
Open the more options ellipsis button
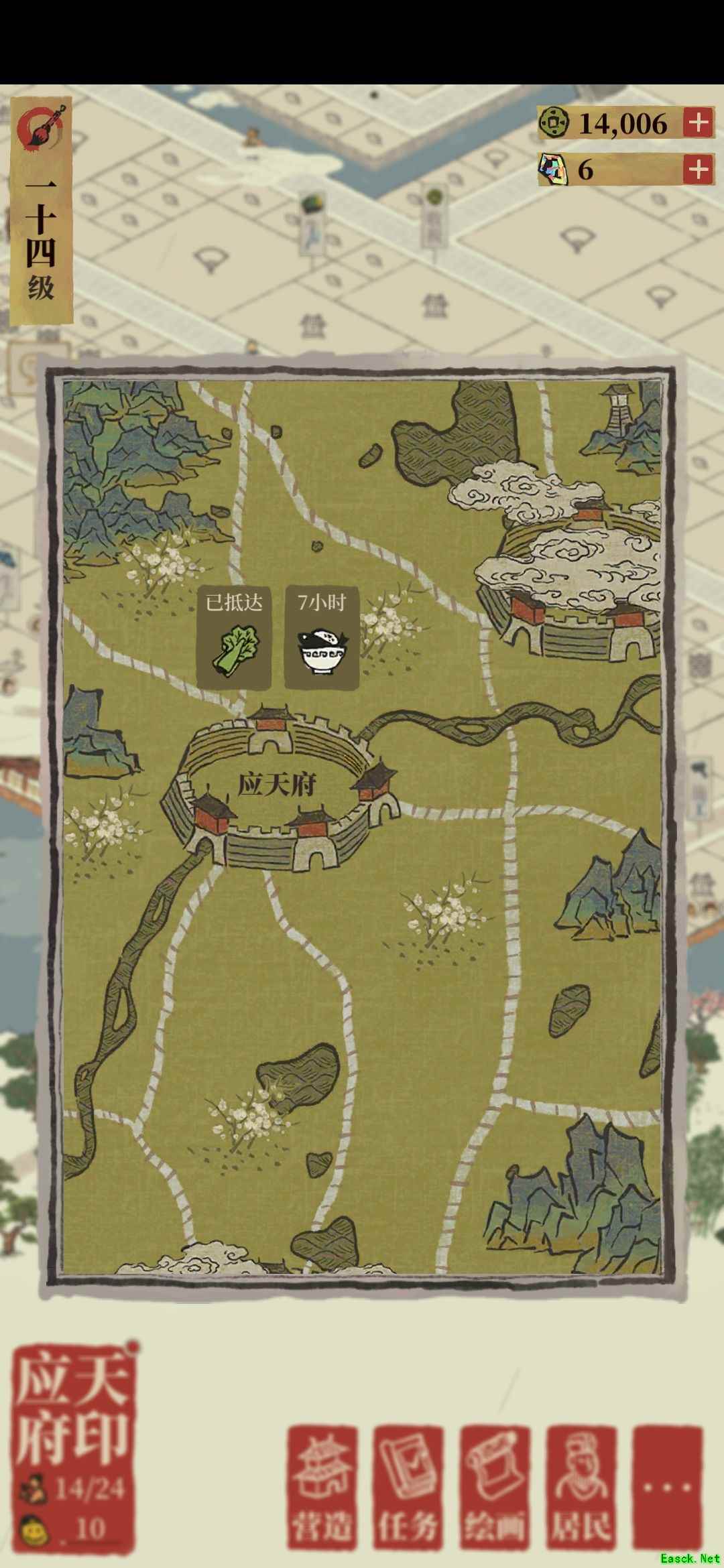[668, 1486]
